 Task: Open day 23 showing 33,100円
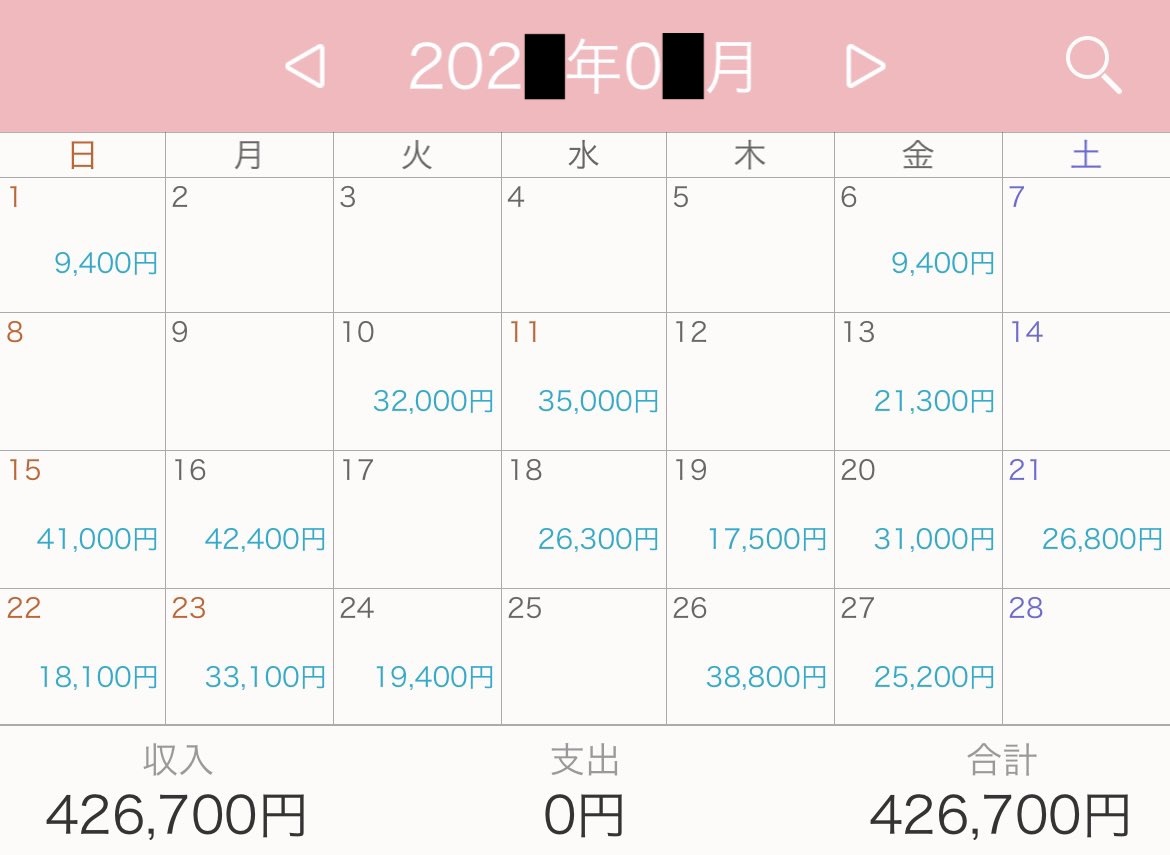point(249,657)
